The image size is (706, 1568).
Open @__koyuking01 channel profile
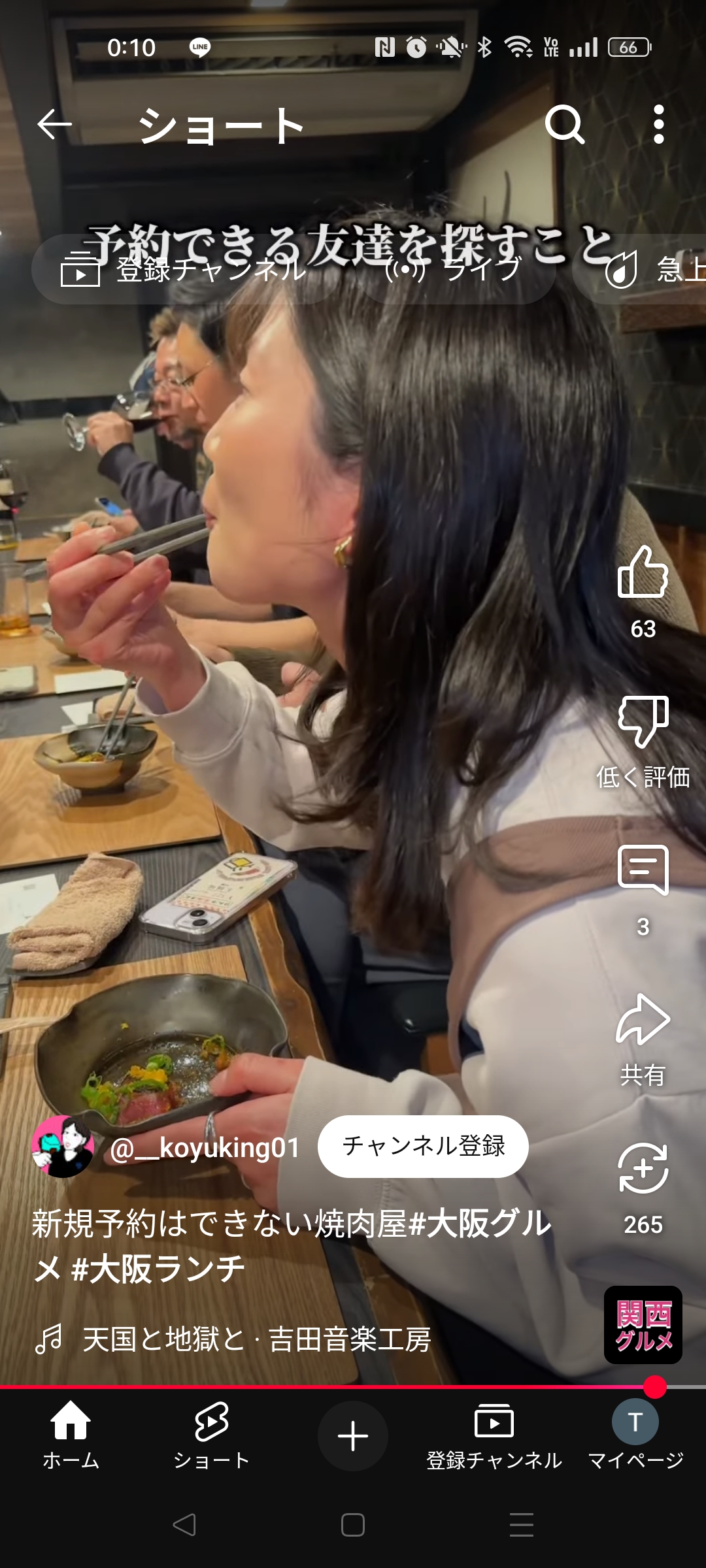[x=205, y=1148]
